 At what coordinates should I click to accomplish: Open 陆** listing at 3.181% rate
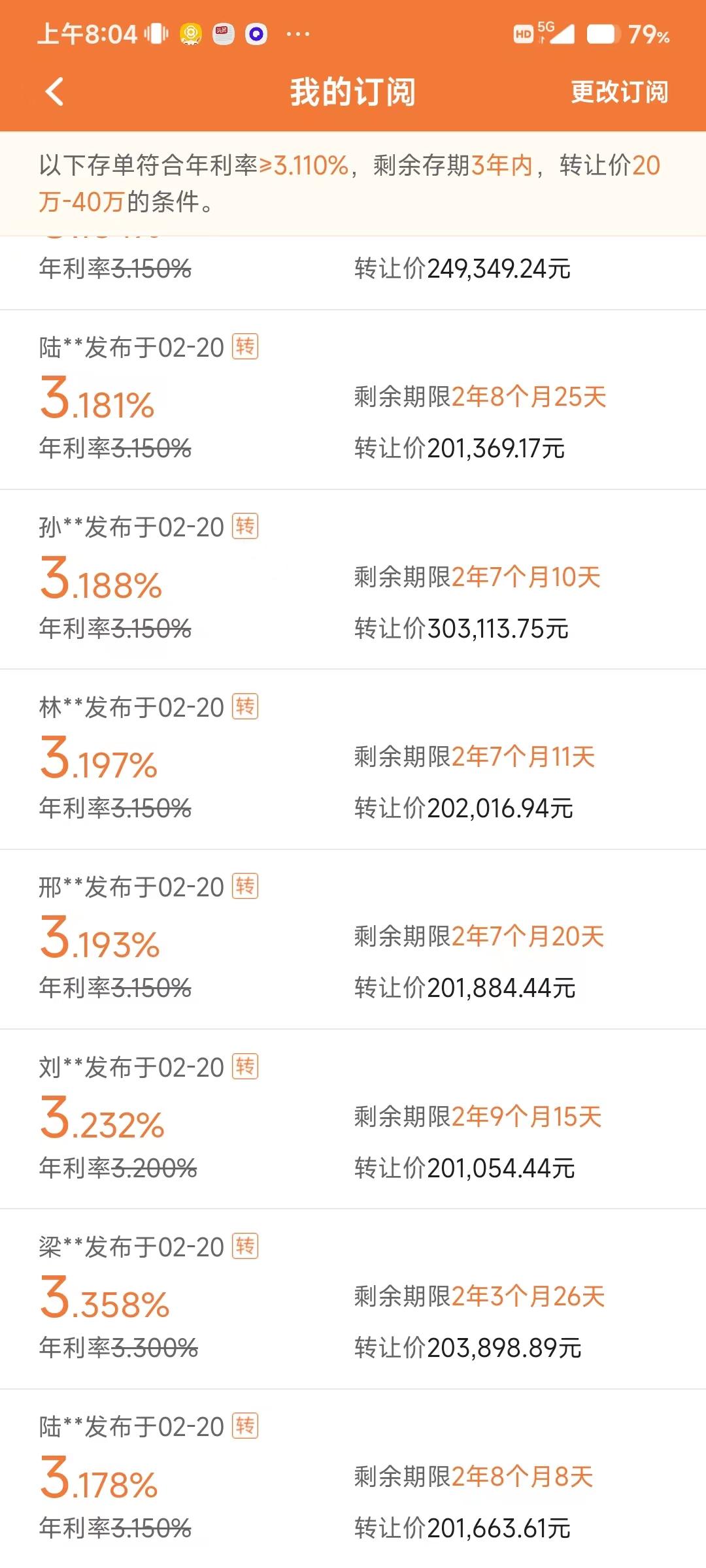(353, 400)
